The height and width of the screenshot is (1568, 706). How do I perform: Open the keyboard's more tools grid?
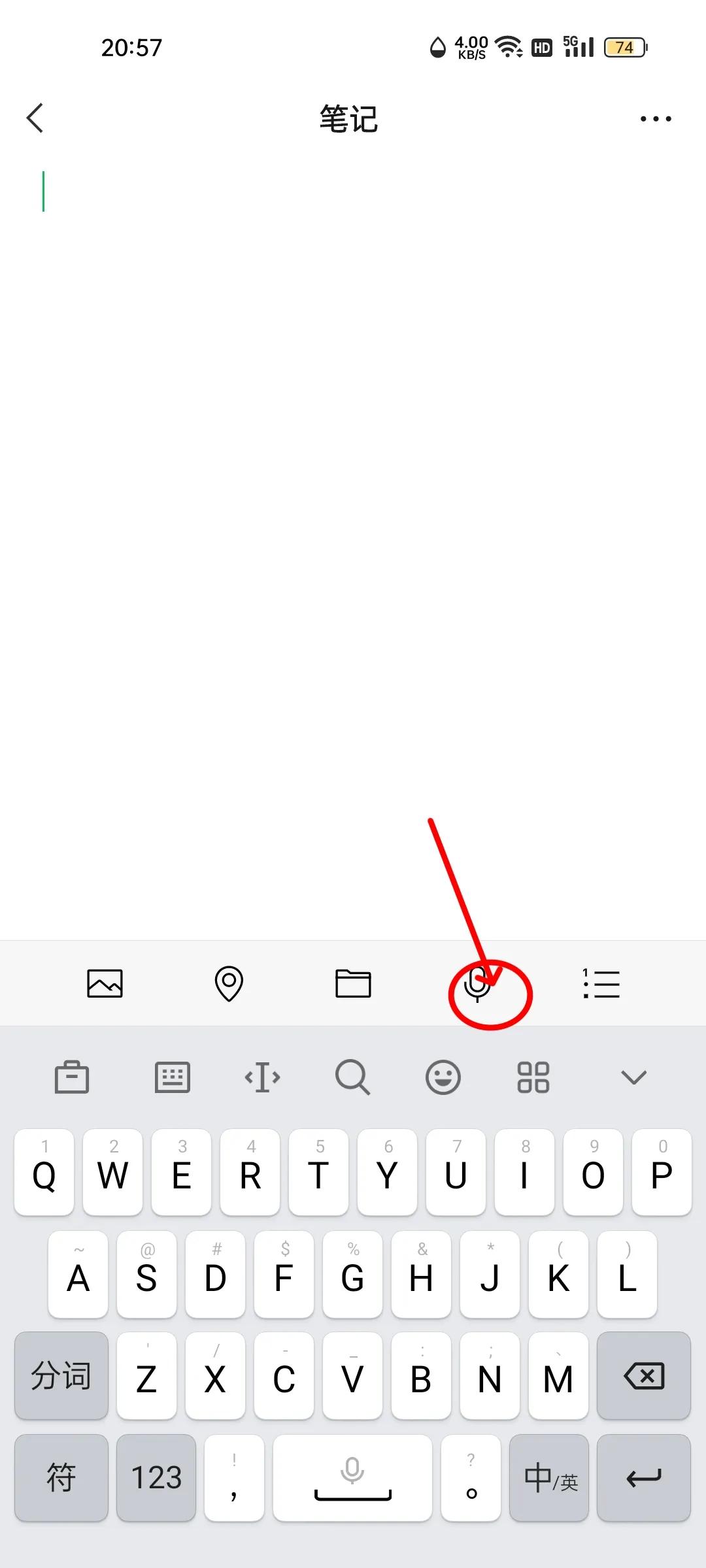[533, 1077]
